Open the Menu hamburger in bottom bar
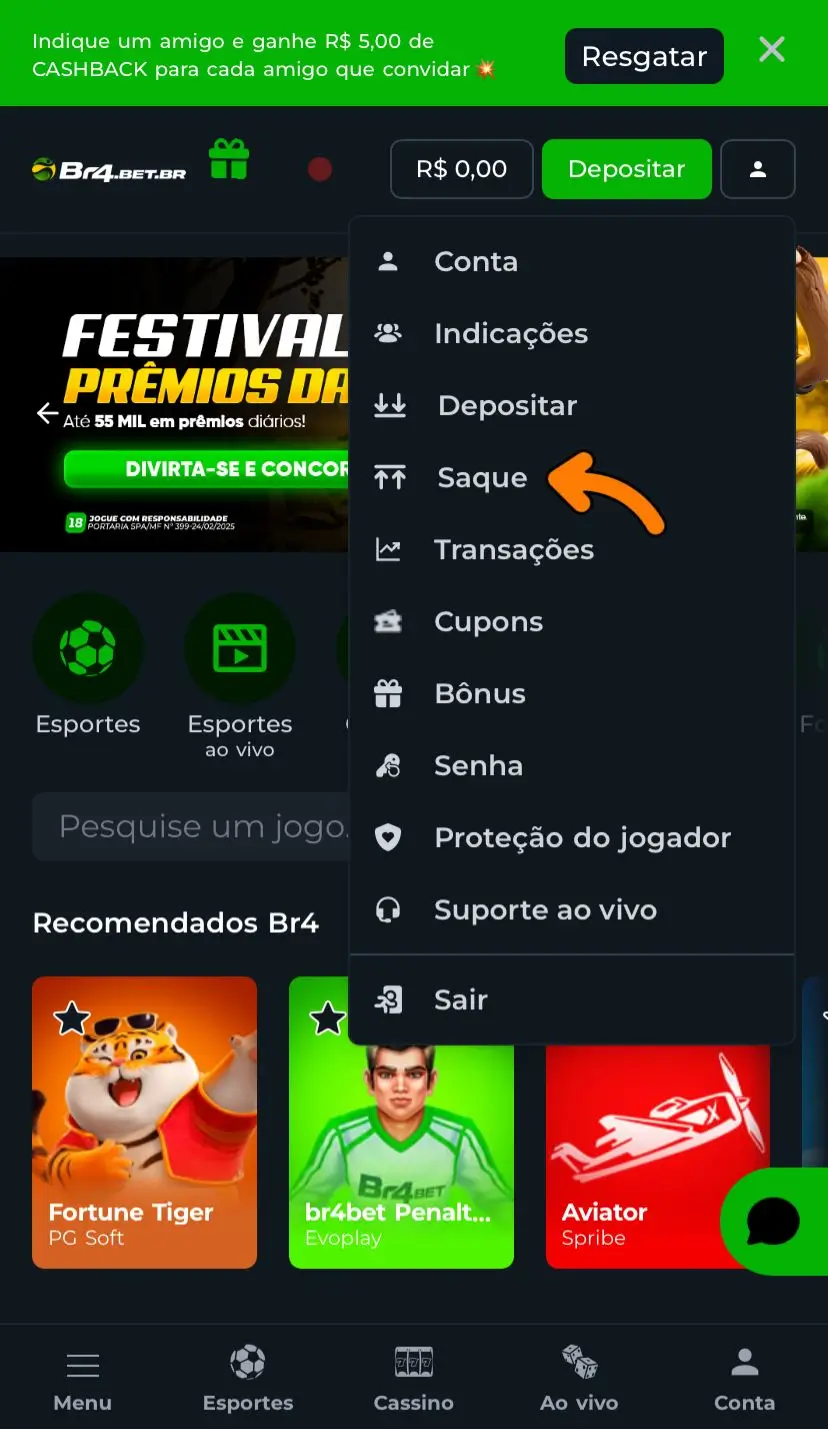The width and height of the screenshot is (828, 1429). 82,1363
